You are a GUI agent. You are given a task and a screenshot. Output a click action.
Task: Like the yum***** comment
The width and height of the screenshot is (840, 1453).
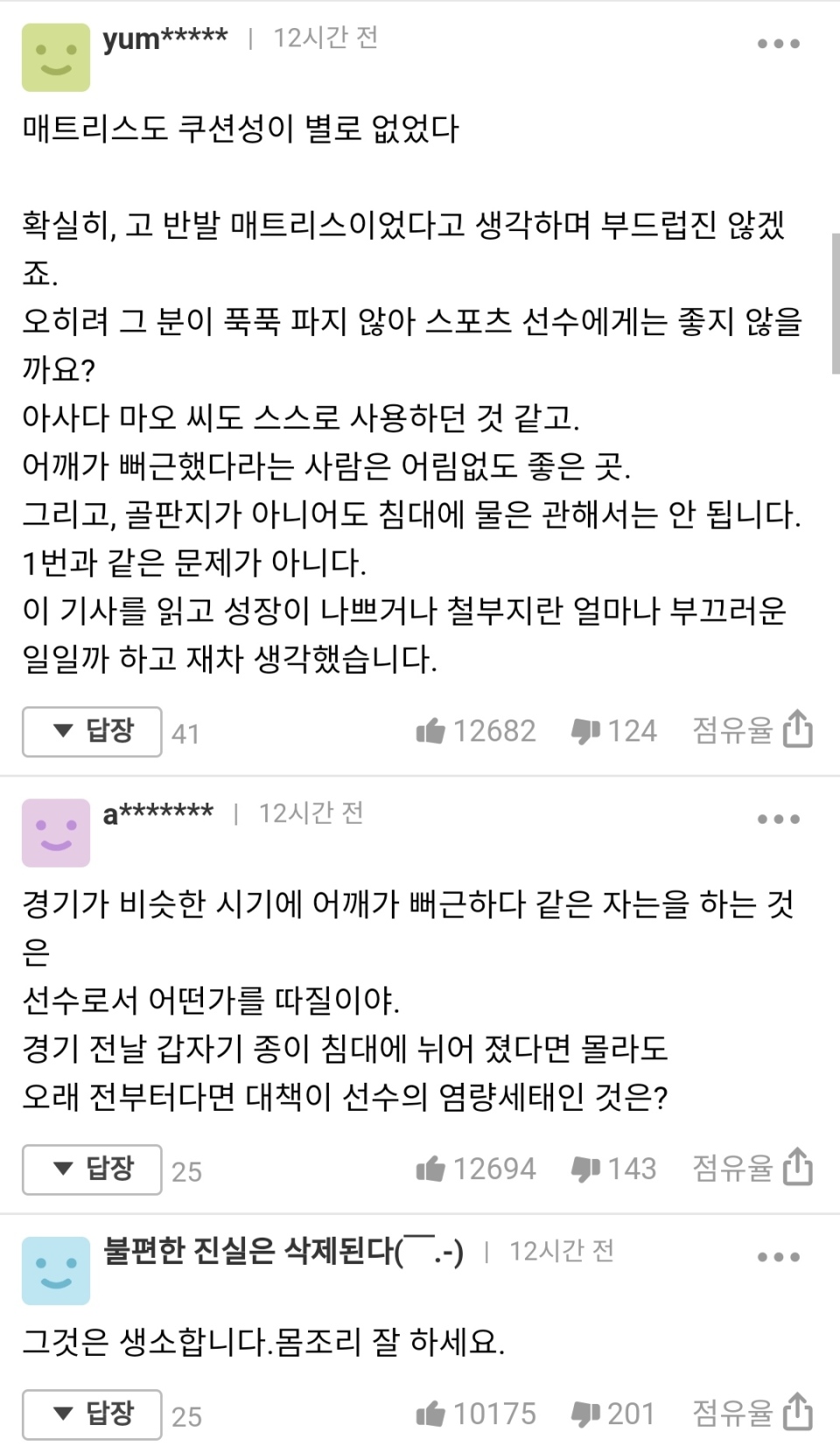pos(431,731)
